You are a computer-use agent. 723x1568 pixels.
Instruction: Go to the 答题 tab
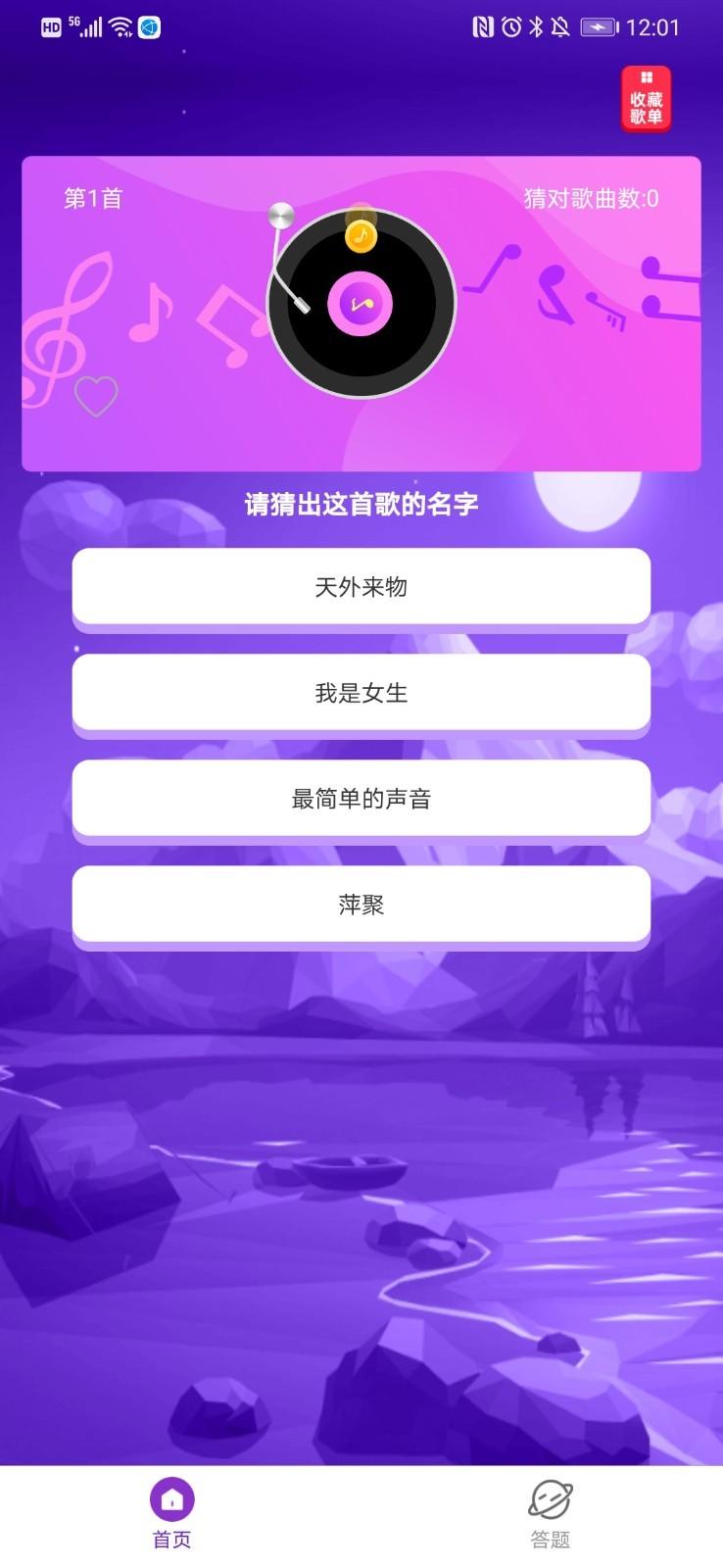pyautogui.click(x=550, y=1514)
